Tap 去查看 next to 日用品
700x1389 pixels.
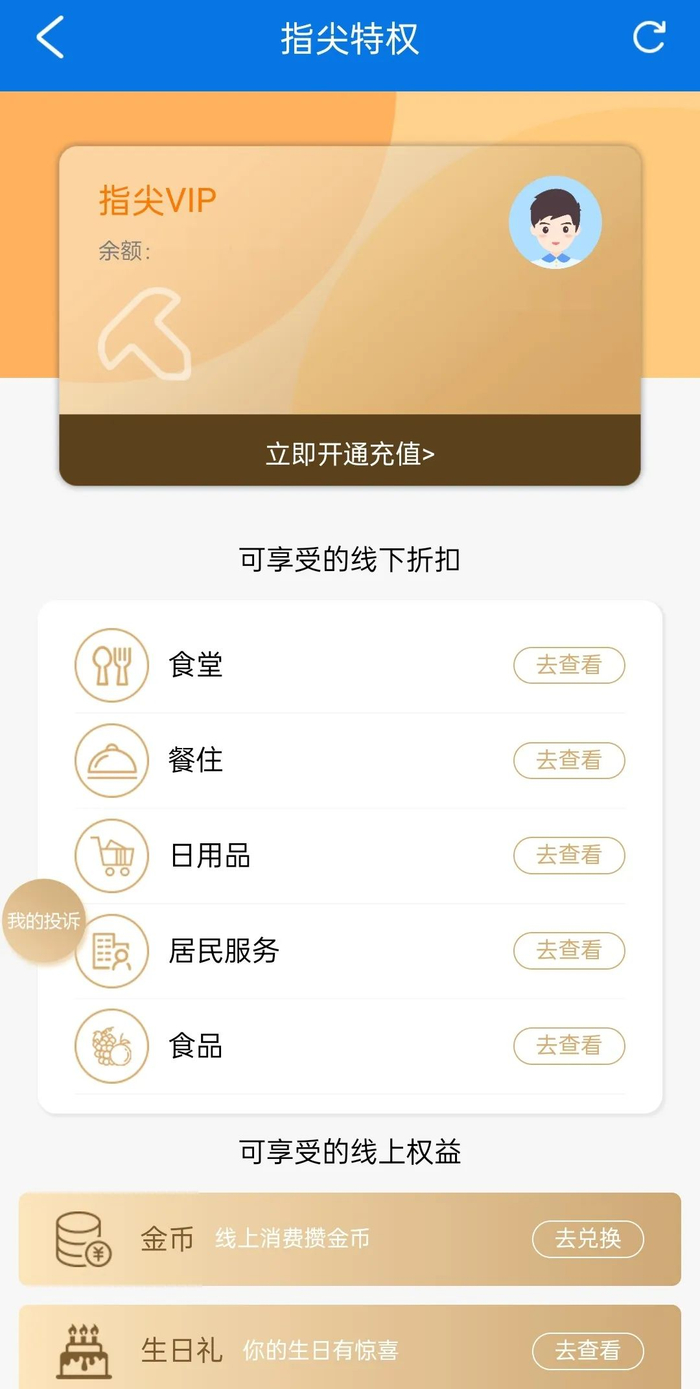569,855
